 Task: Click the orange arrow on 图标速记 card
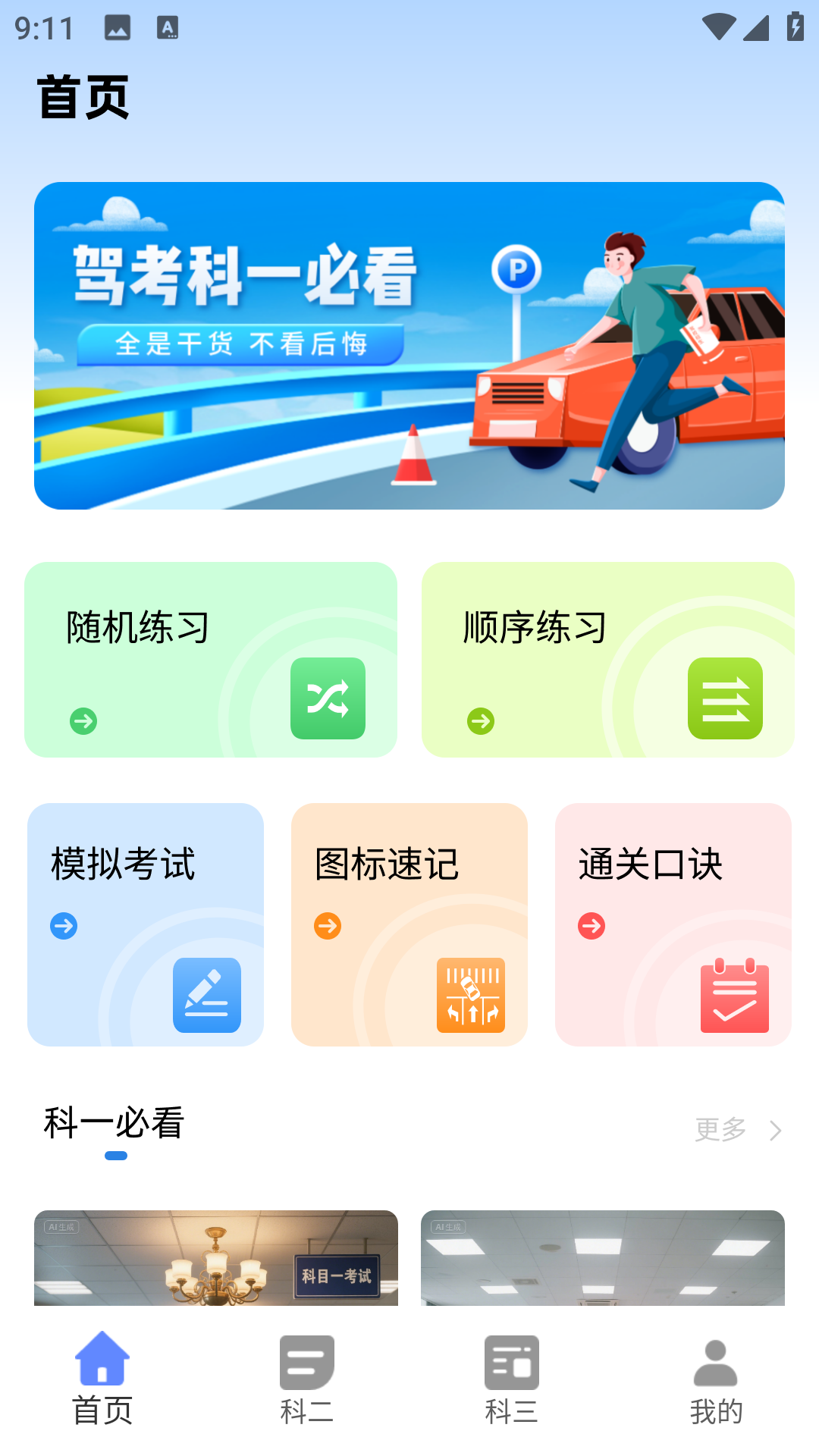(327, 924)
